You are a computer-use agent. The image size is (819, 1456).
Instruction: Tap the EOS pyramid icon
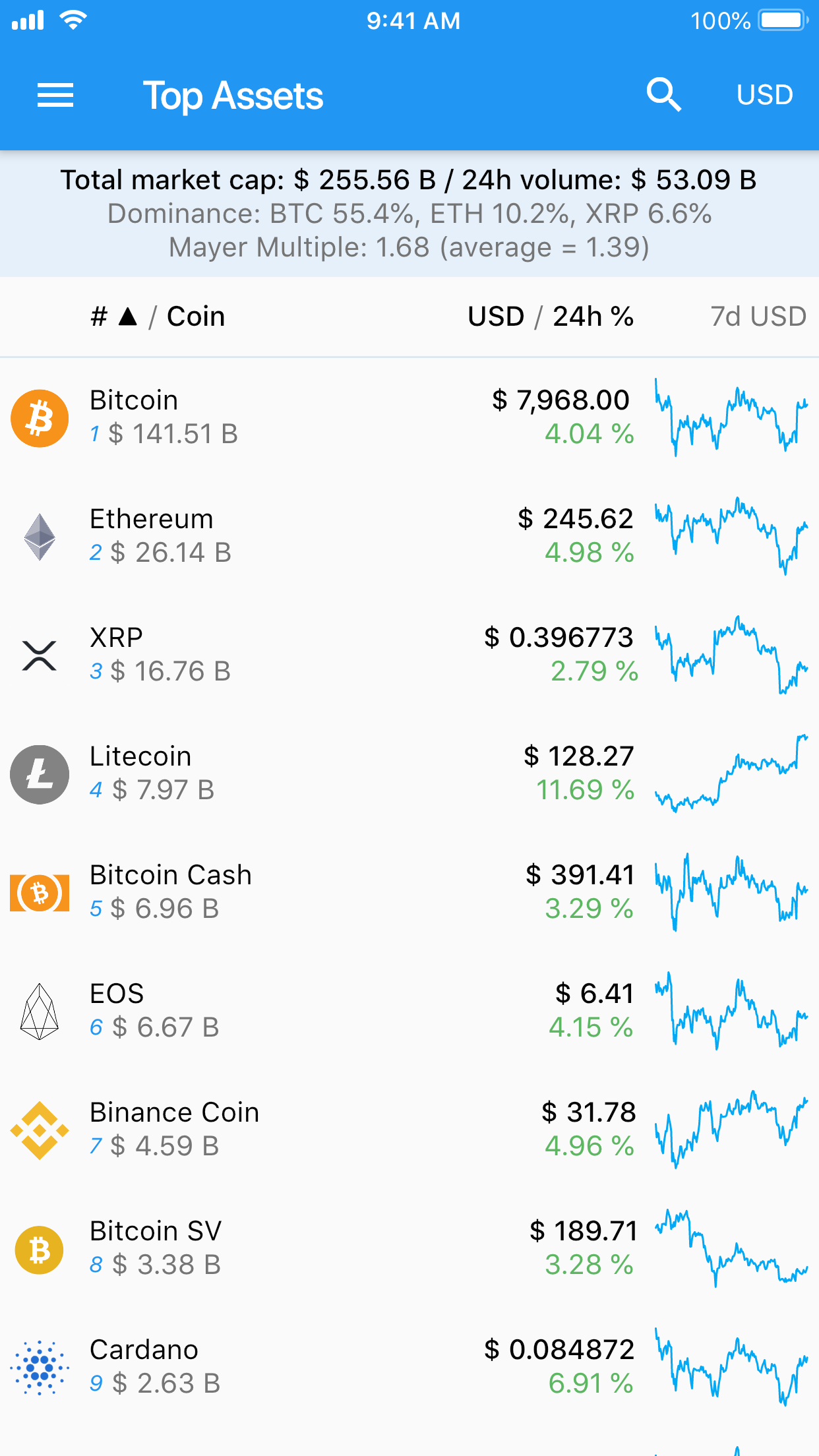39,1011
